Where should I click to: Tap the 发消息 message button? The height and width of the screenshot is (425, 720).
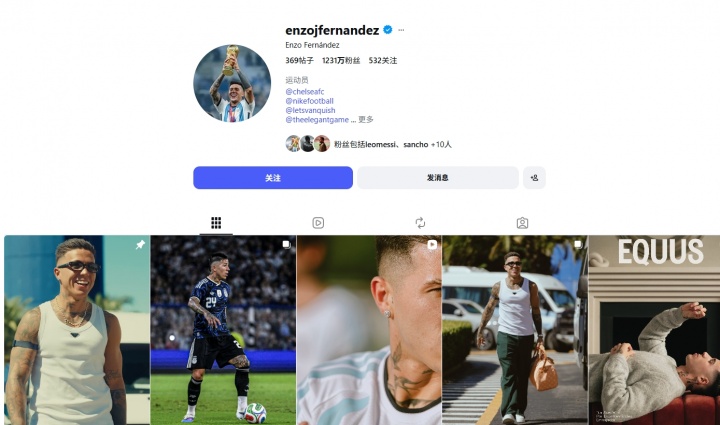pyautogui.click(x=438, y=178)
